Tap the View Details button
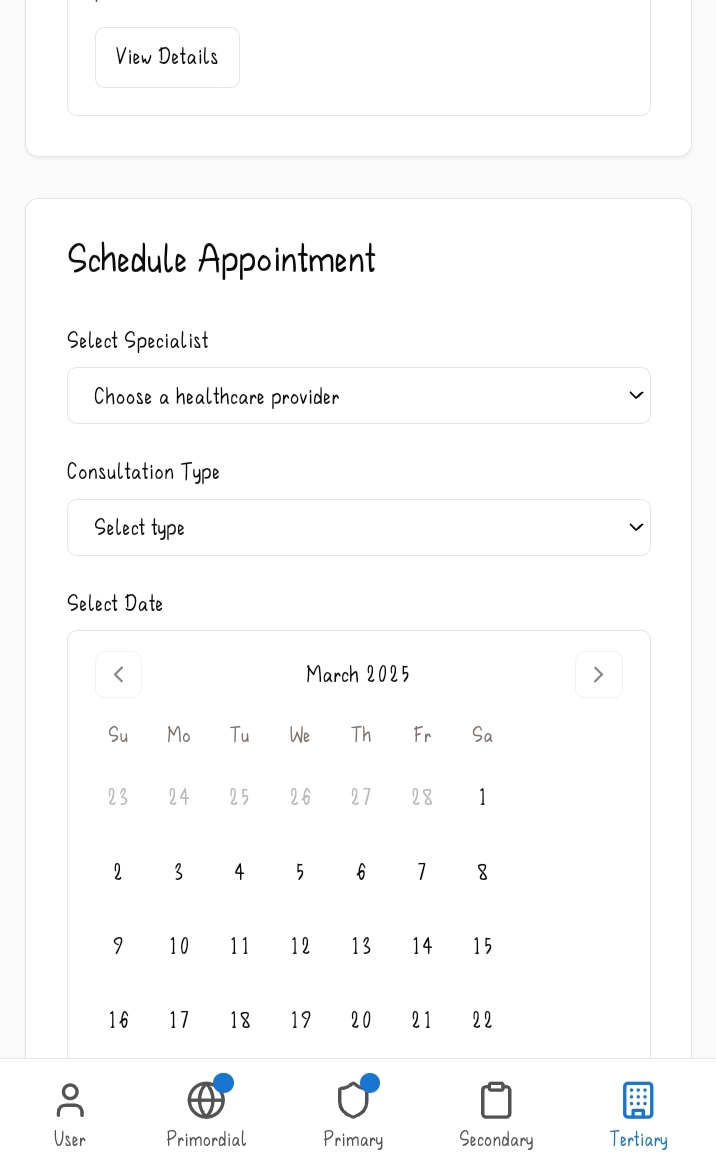This screenshot has width=716, height=1160. coord(167,57)
